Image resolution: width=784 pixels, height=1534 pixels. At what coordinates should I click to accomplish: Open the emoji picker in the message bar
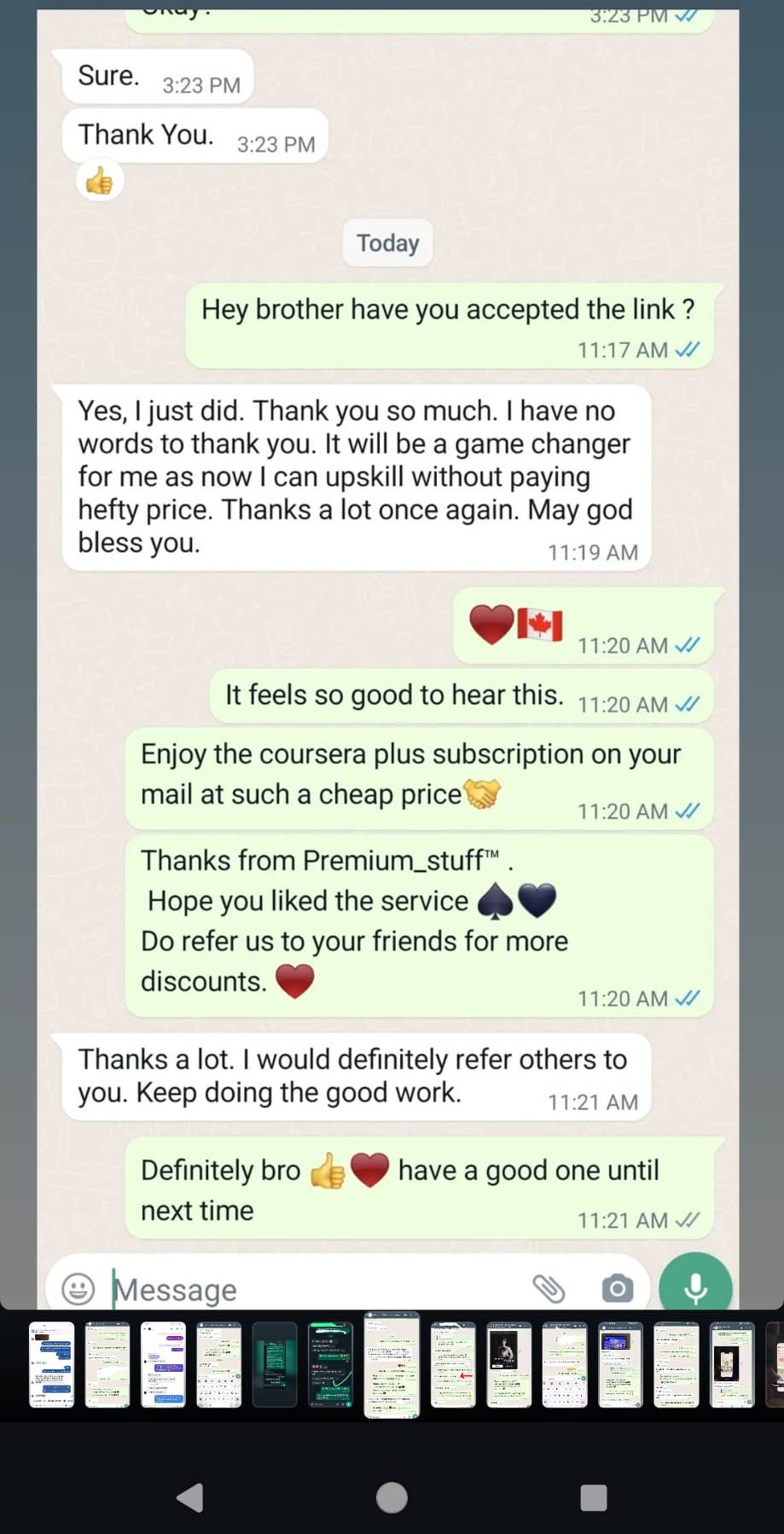coord(78,1288)
